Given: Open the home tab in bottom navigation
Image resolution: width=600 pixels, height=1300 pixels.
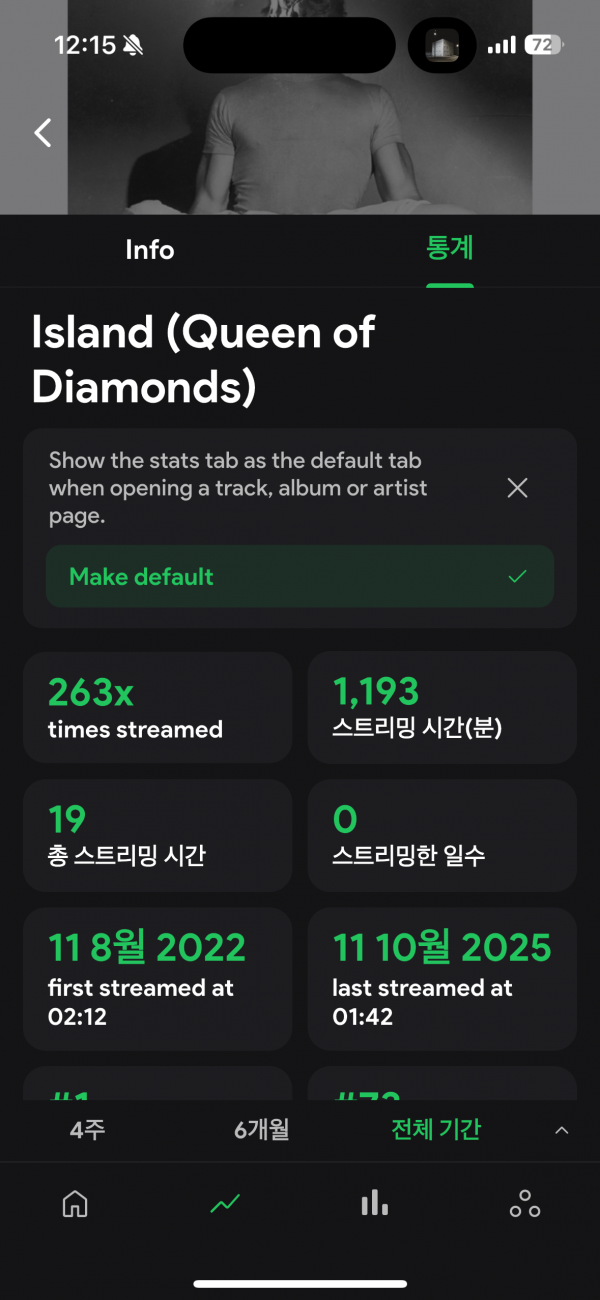Looking at the screenshot, I should click(75, 1204).
